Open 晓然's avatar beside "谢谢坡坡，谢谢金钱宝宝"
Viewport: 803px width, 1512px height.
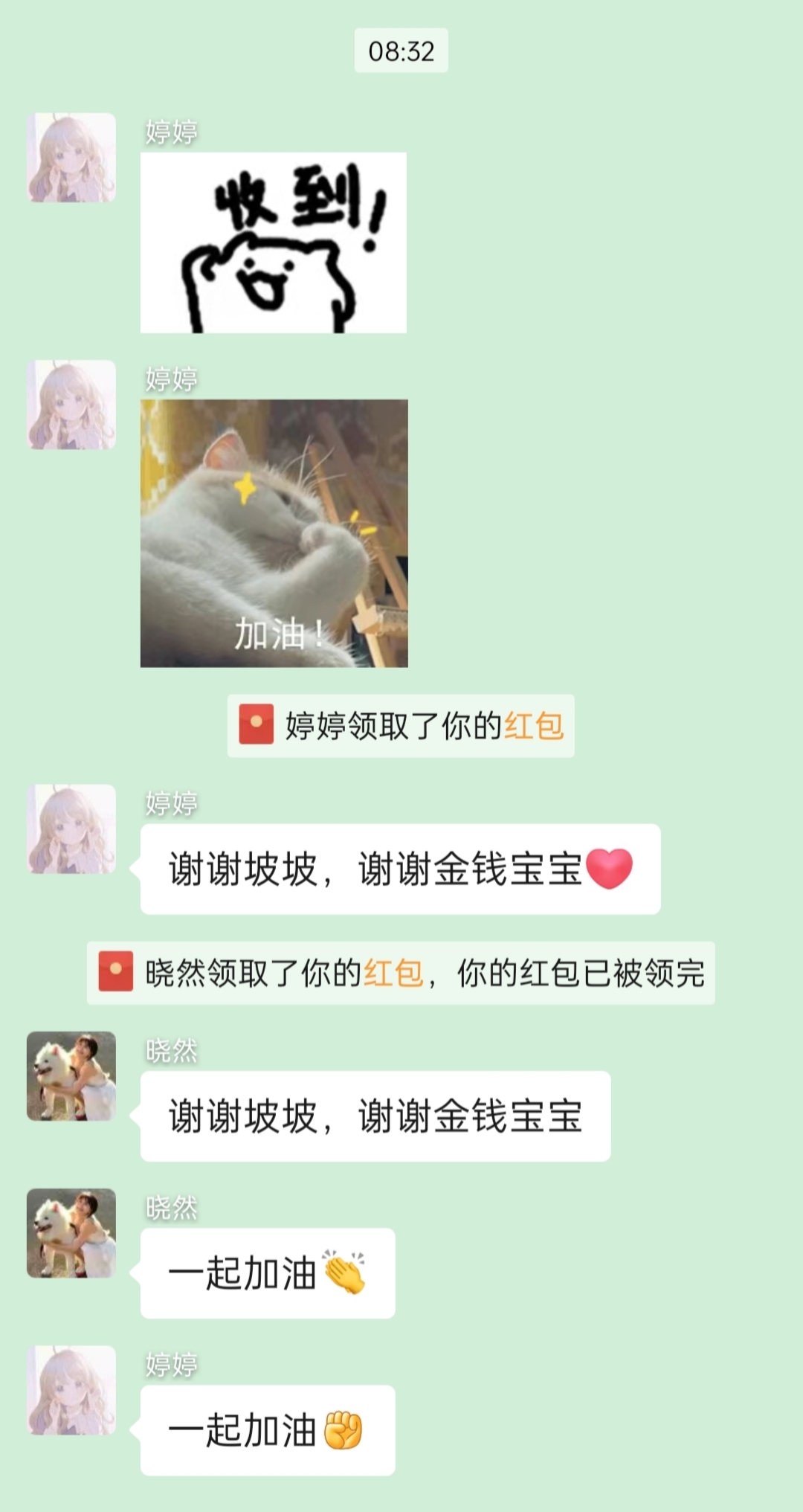(x=71, y=1076)
